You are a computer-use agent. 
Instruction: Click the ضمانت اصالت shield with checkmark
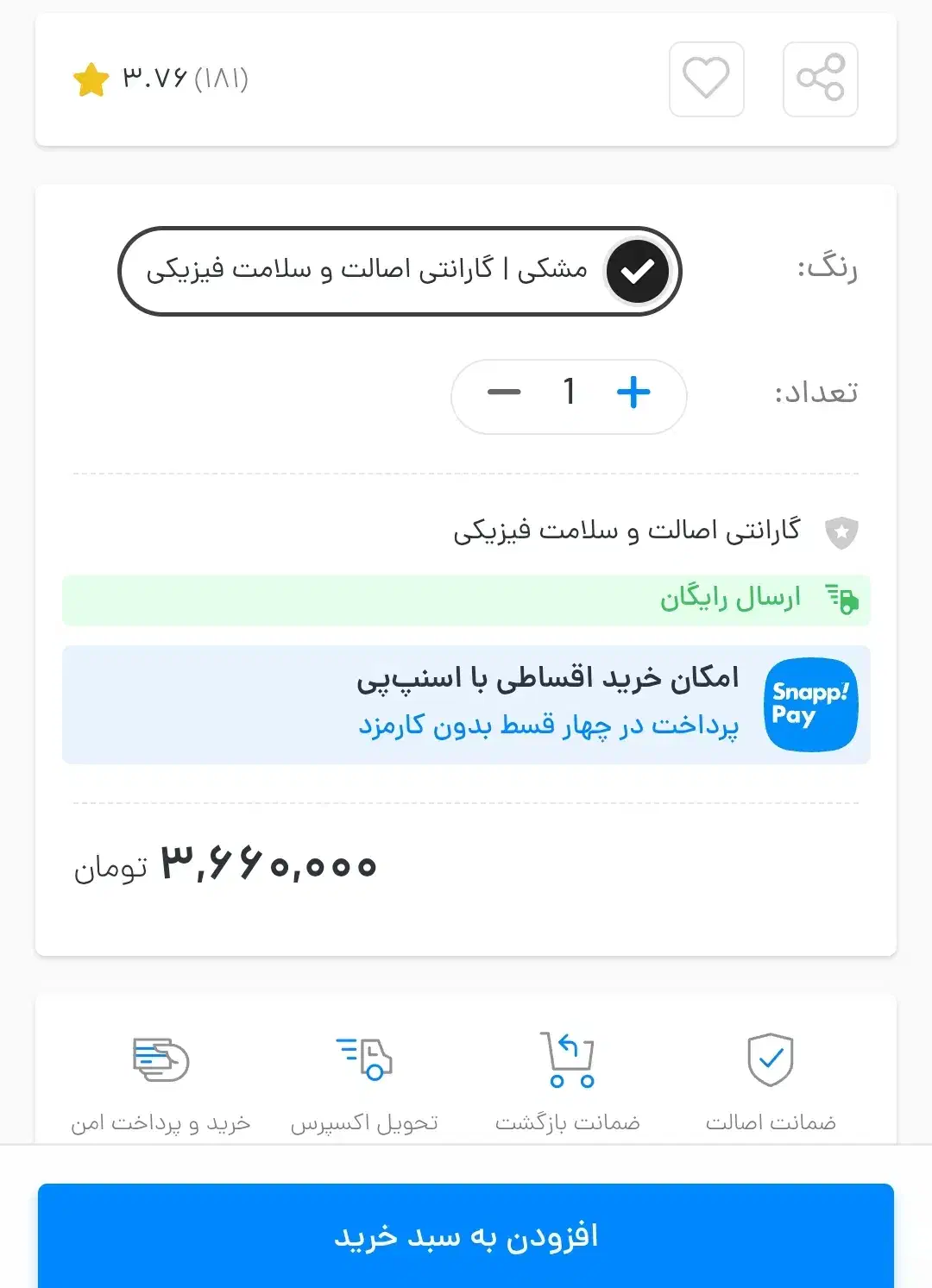coord(771,1059)
